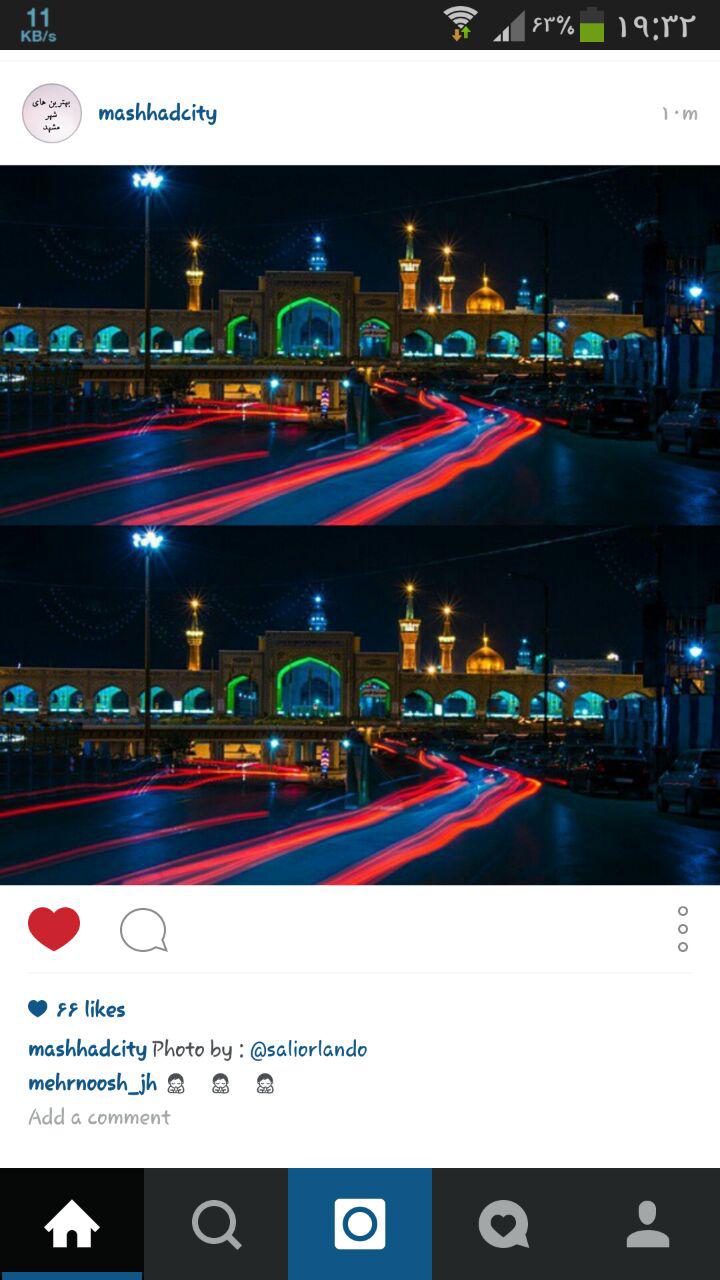This screenshot has width=720, height=1280.
Task: Open the @saliorlando photographer profile
Action: [x=308, y=1049]
